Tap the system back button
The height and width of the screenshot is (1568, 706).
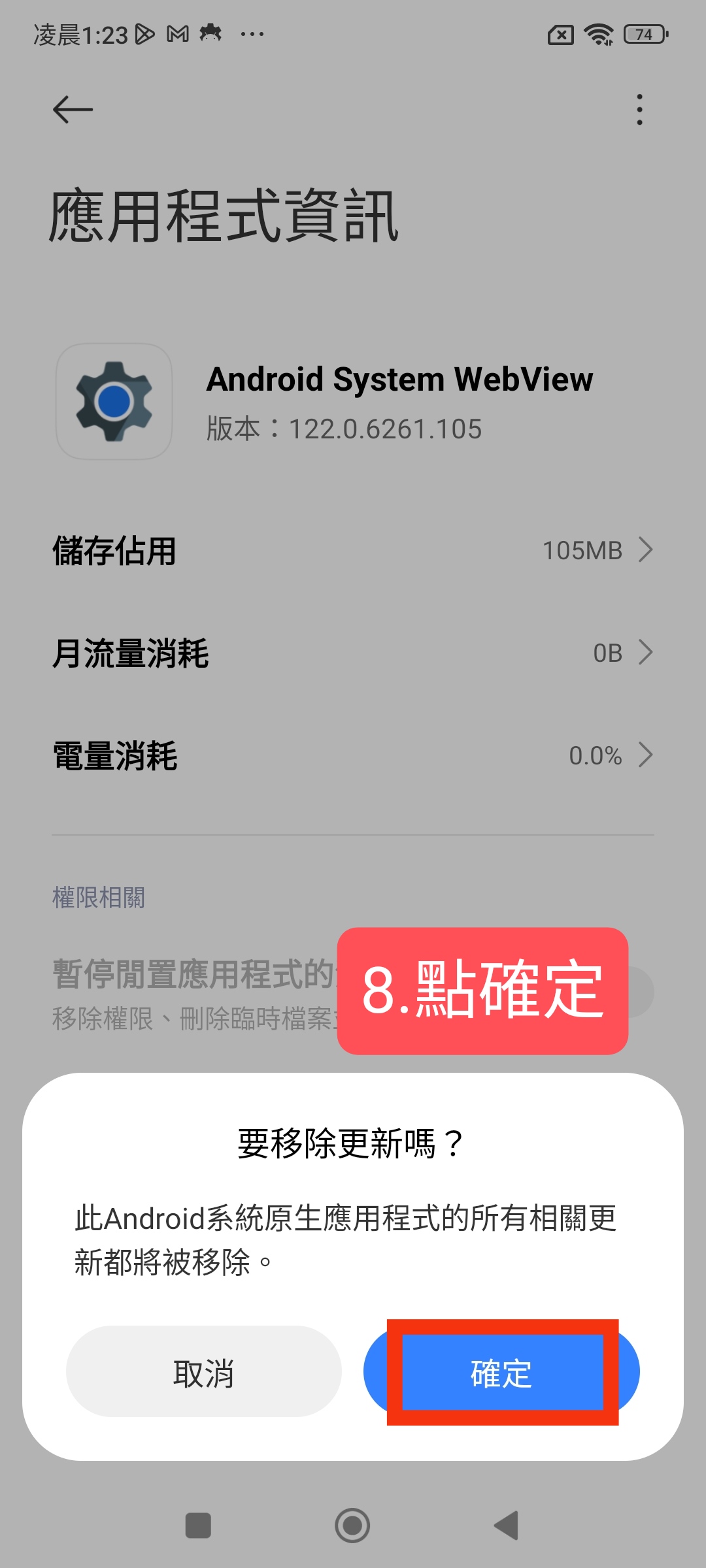click(507, 1526)
